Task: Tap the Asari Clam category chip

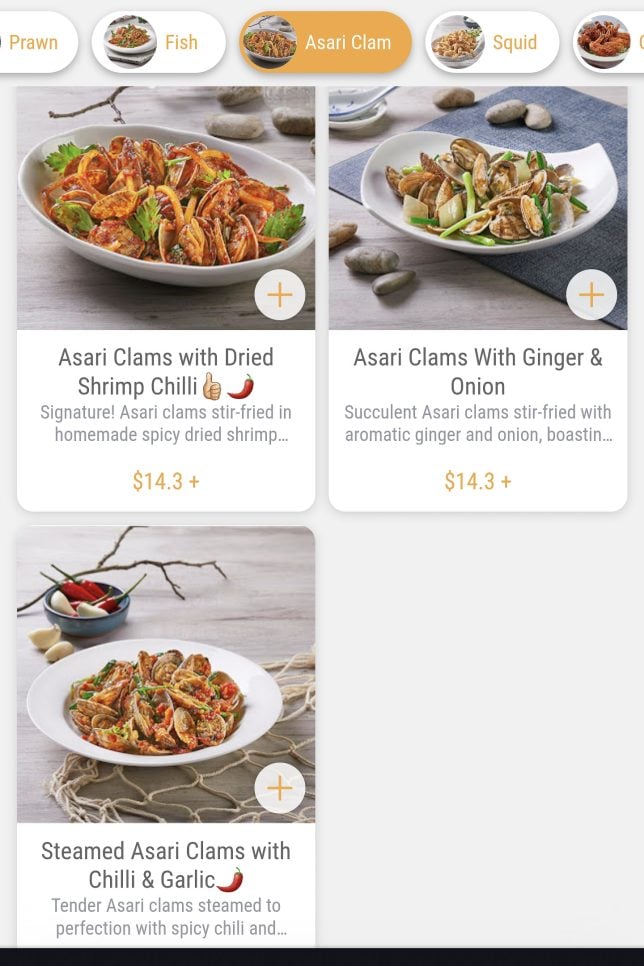Action: [325, 43]
